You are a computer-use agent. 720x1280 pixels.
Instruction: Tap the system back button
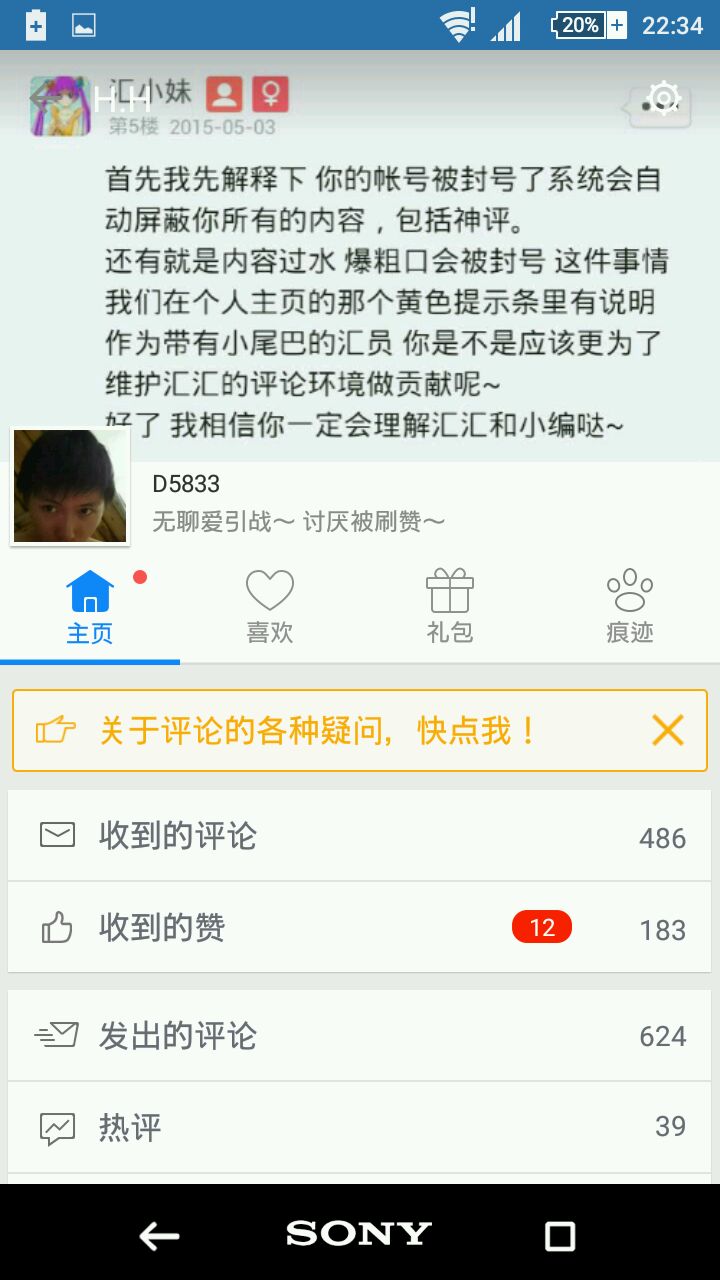click(159, 1236)
